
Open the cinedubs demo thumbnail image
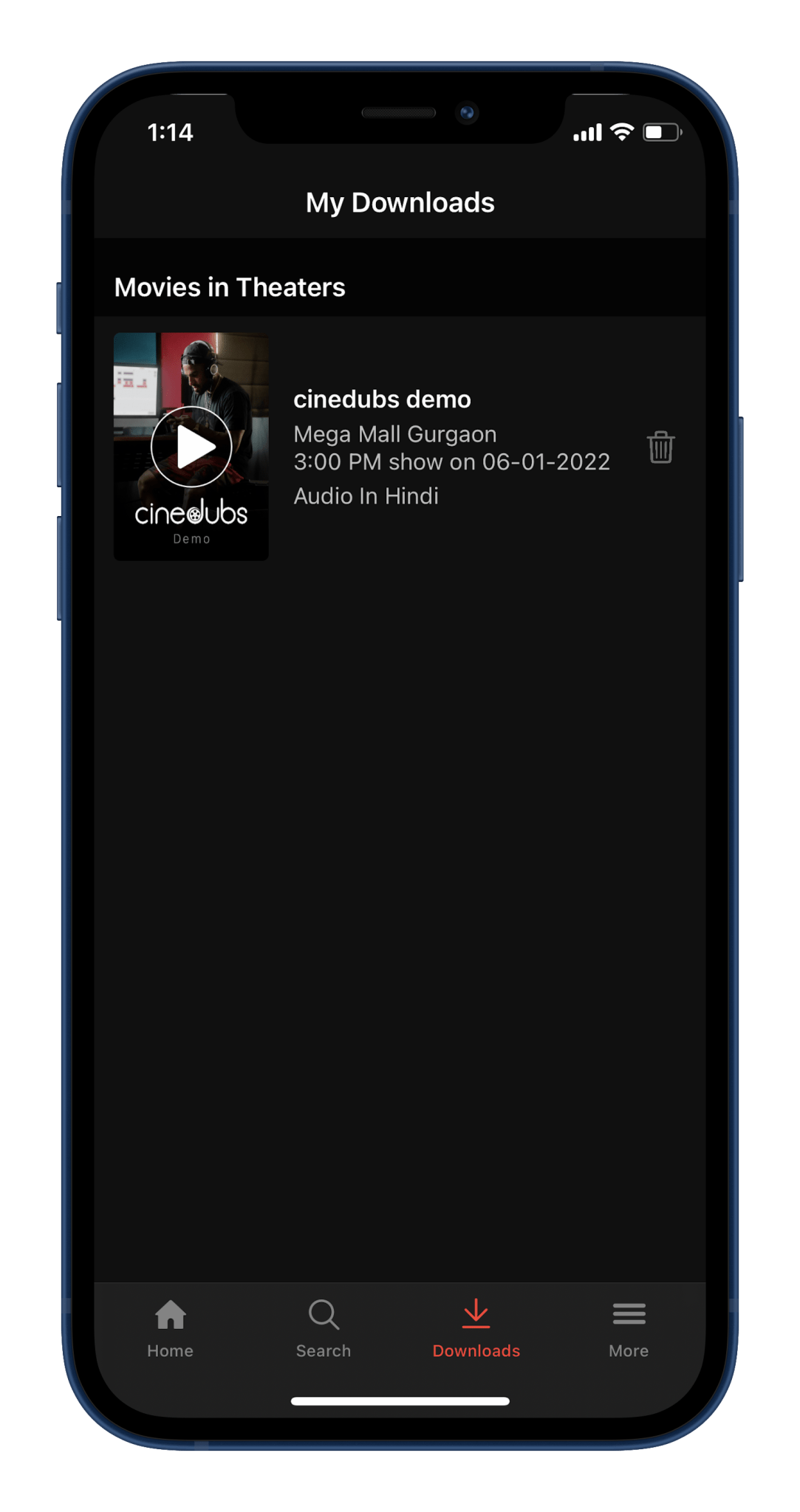point(192,446)
